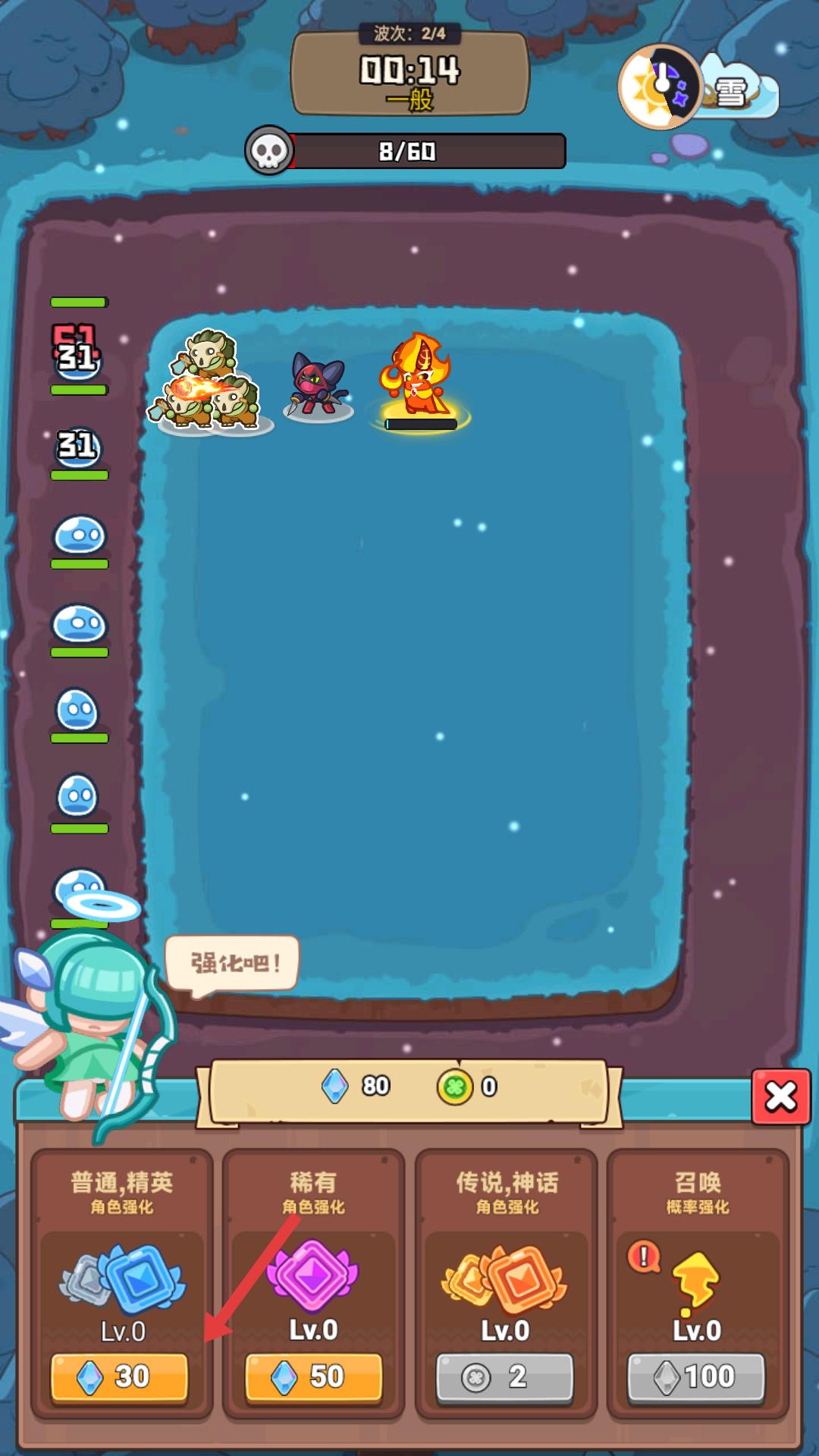Tap the 召唤 probability upgrade costing 100
This screenshot has height=1456, width=819.
(x=696, y=1376)
